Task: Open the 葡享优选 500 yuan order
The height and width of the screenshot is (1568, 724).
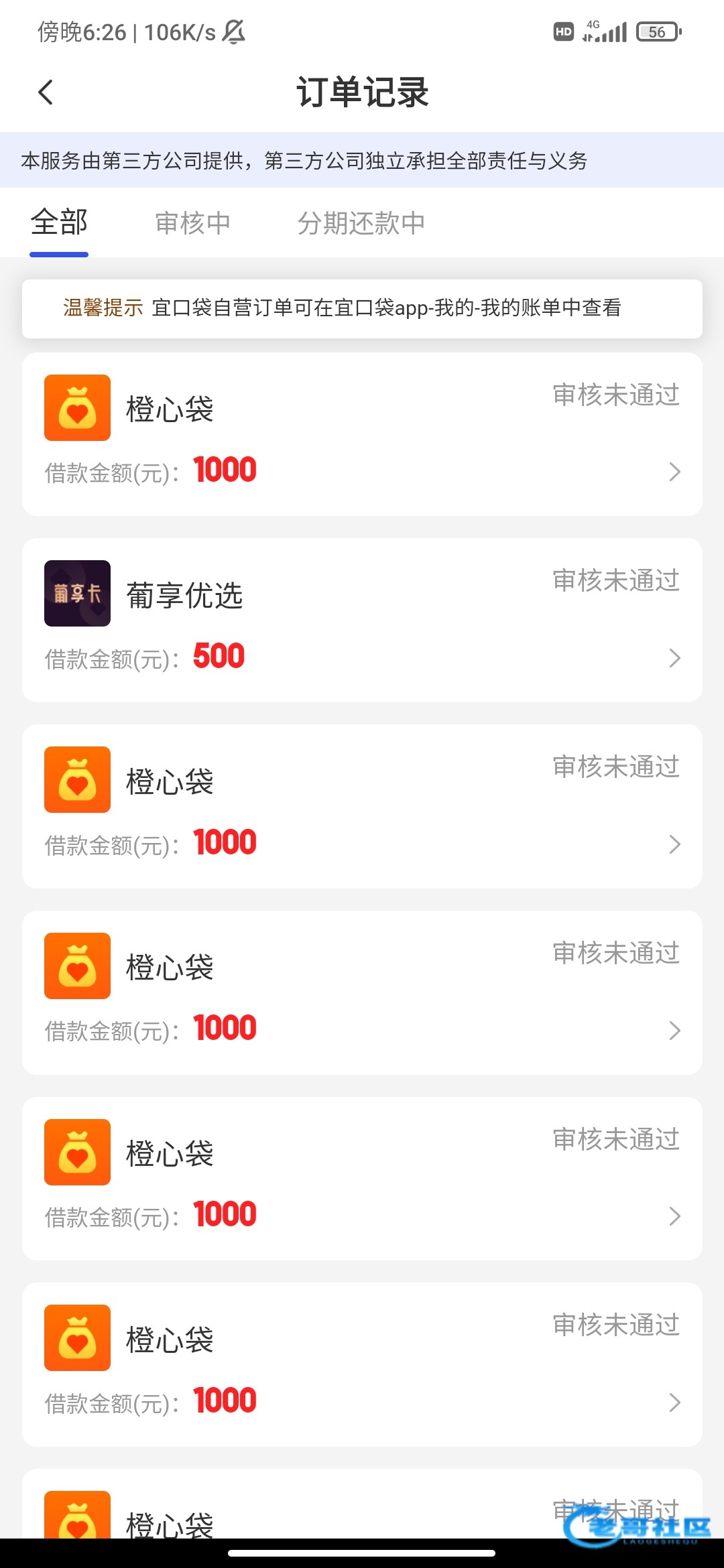Action: pyautogui.click(x=362, y=620)
